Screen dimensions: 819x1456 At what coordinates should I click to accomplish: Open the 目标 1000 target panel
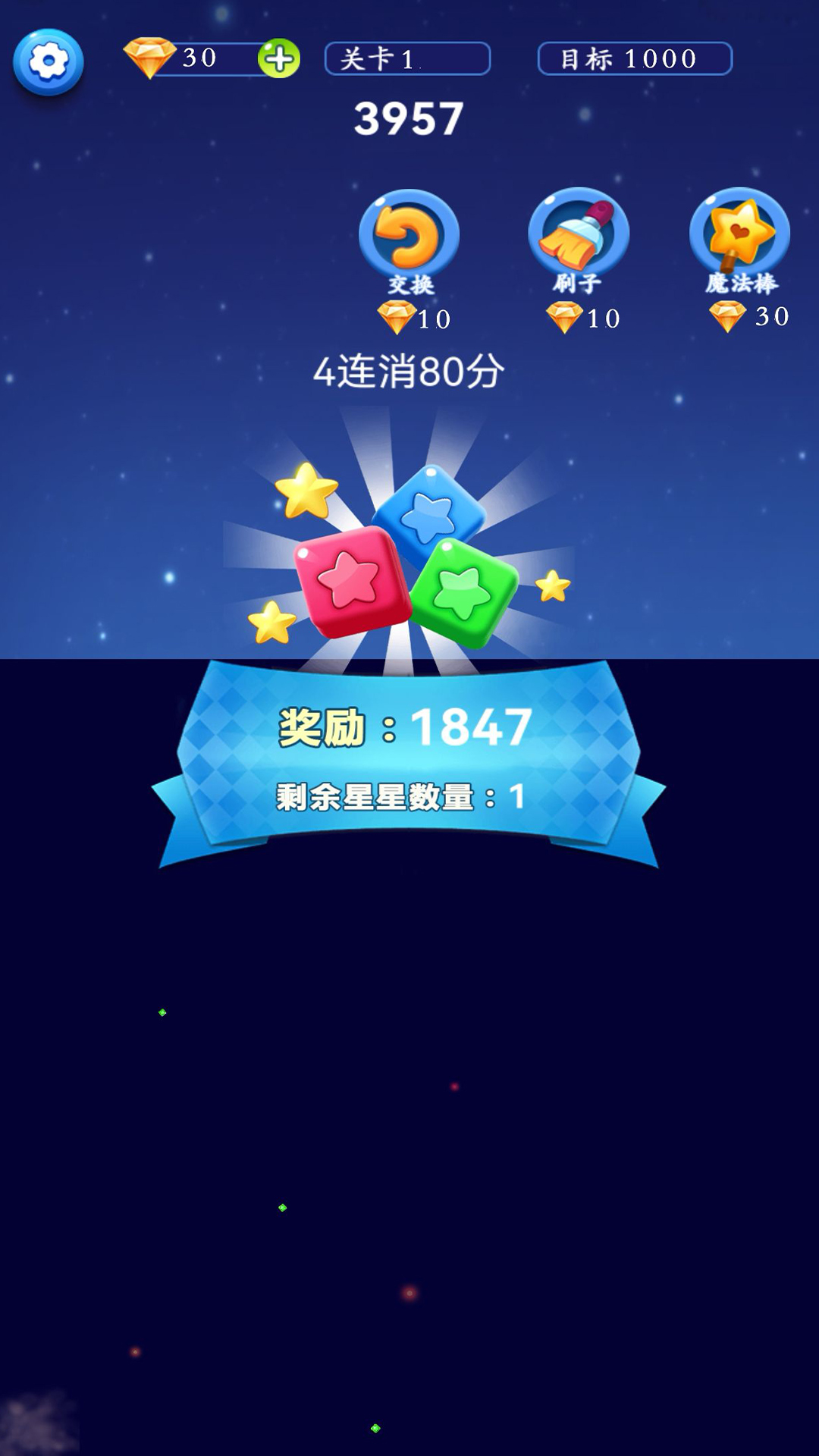point(635,59)
